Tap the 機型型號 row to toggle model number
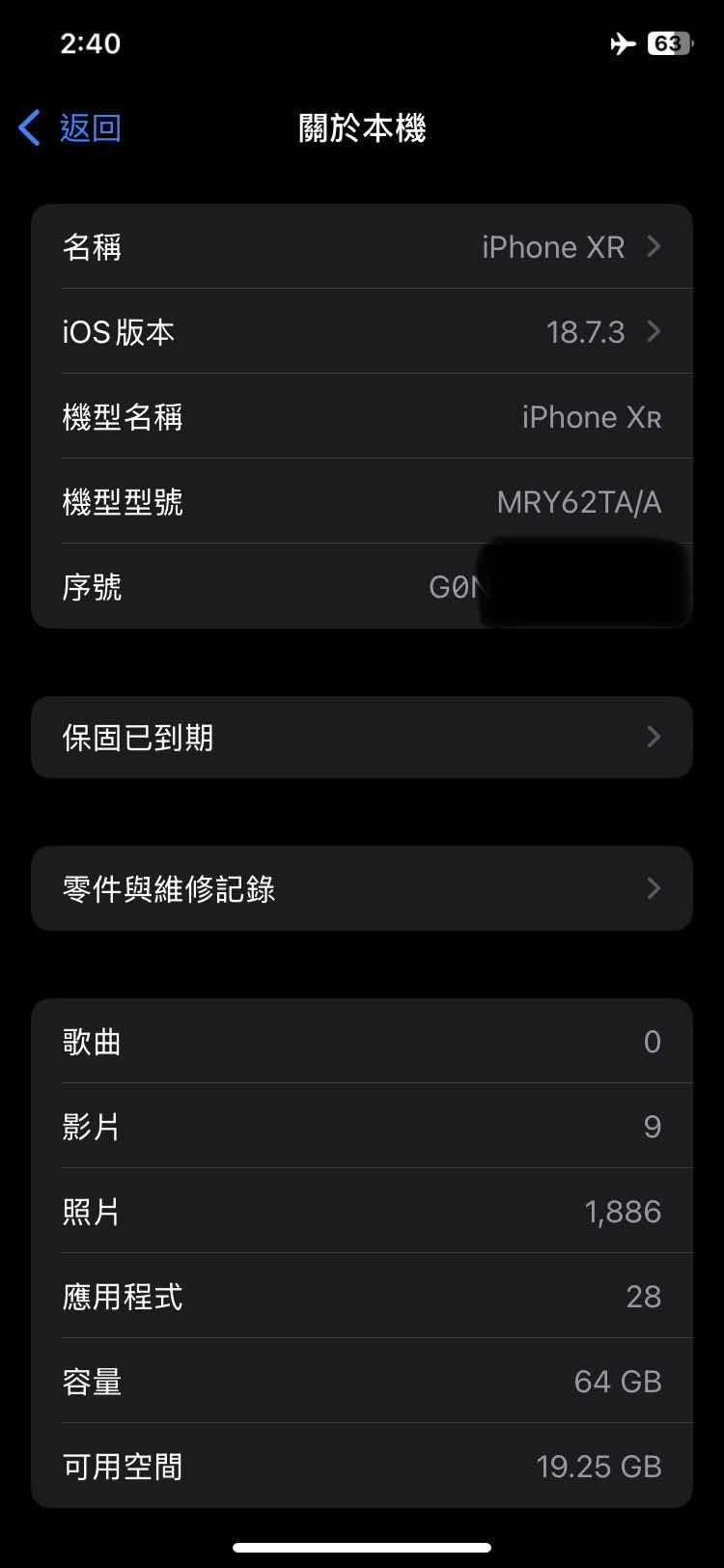The width and height of the screenshot is (724, 1568). pos(362,502)
